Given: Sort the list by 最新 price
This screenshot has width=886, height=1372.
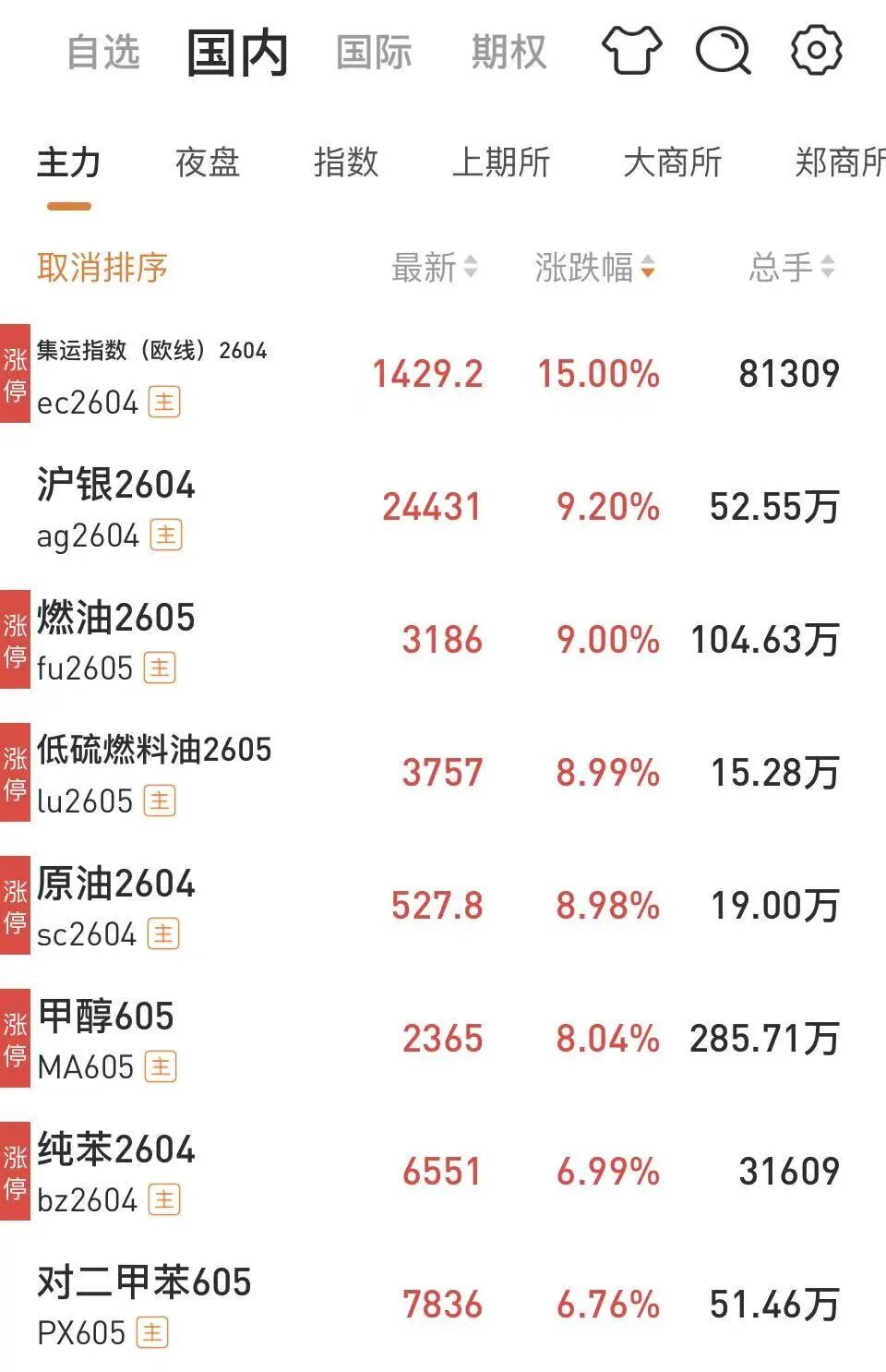Looking at the screenshot, I should click(434, 268).
